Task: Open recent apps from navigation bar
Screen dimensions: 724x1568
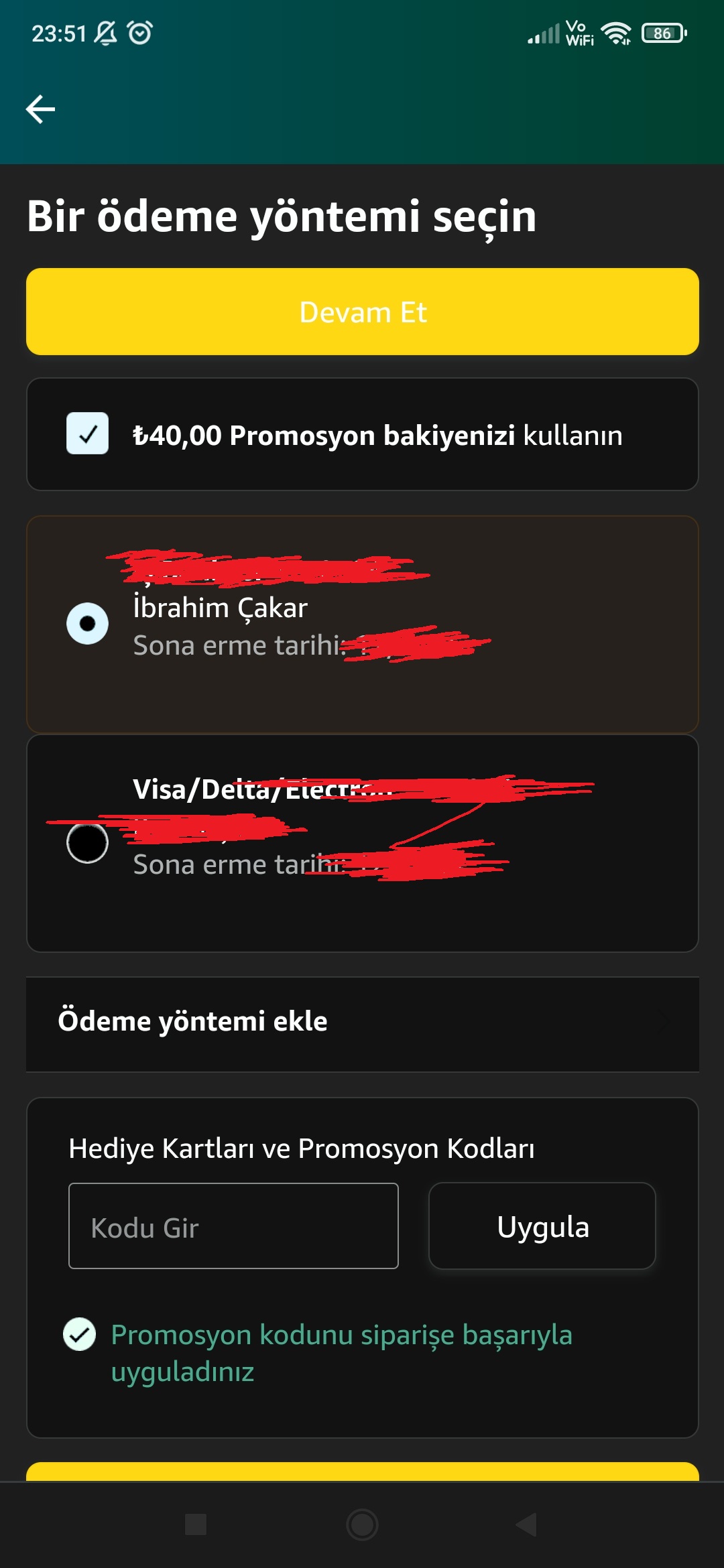Action: 196,1525
